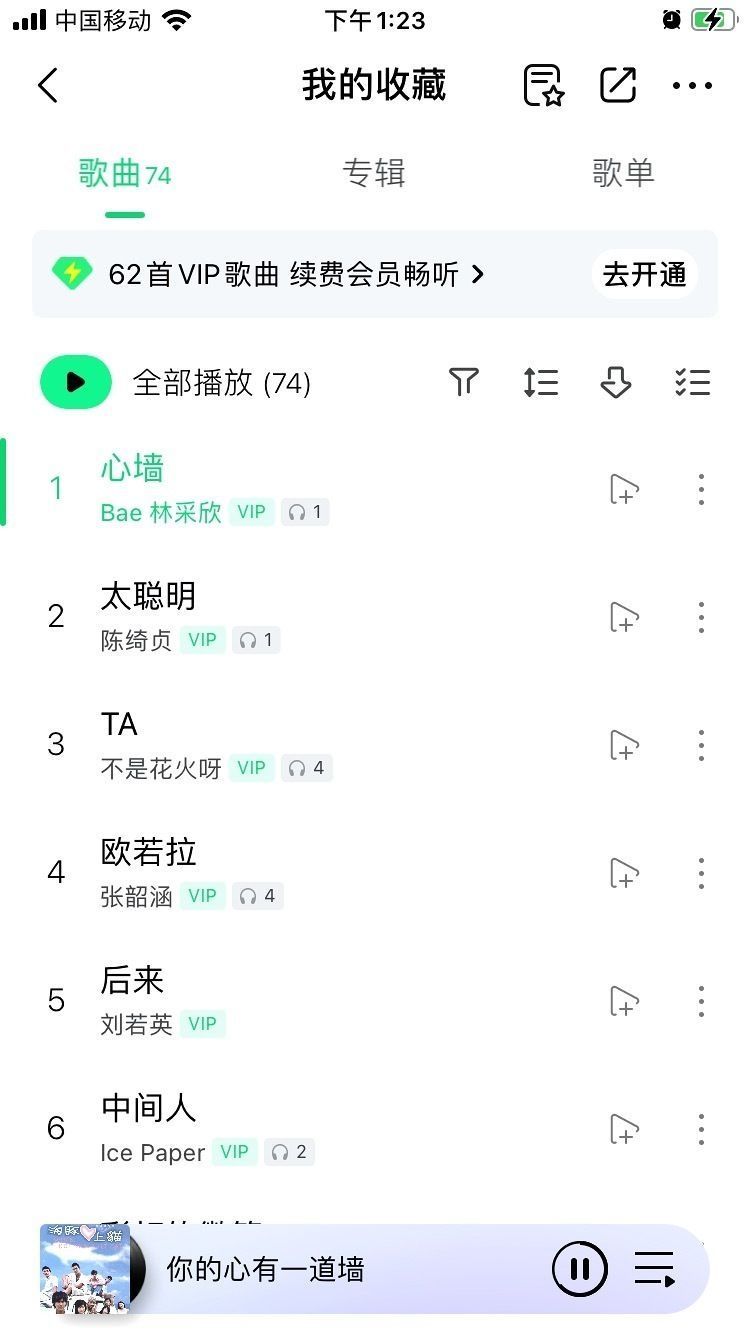Image resolution: width=750 pixels, height=1334 pixels.
Task: Open the filter funnel icon
Action: click(x=464, y=382)
